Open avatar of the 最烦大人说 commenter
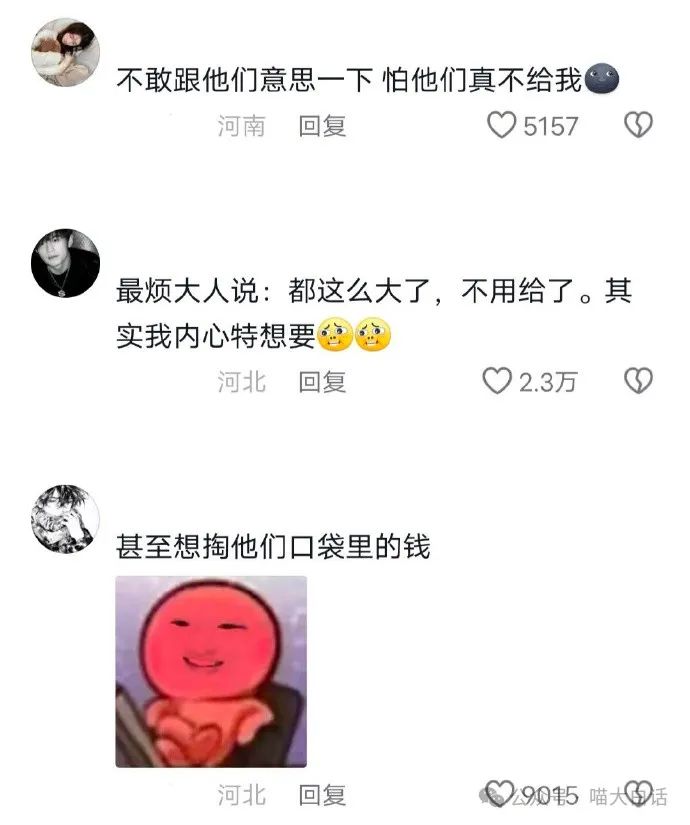690x825 pixels. 65,263
